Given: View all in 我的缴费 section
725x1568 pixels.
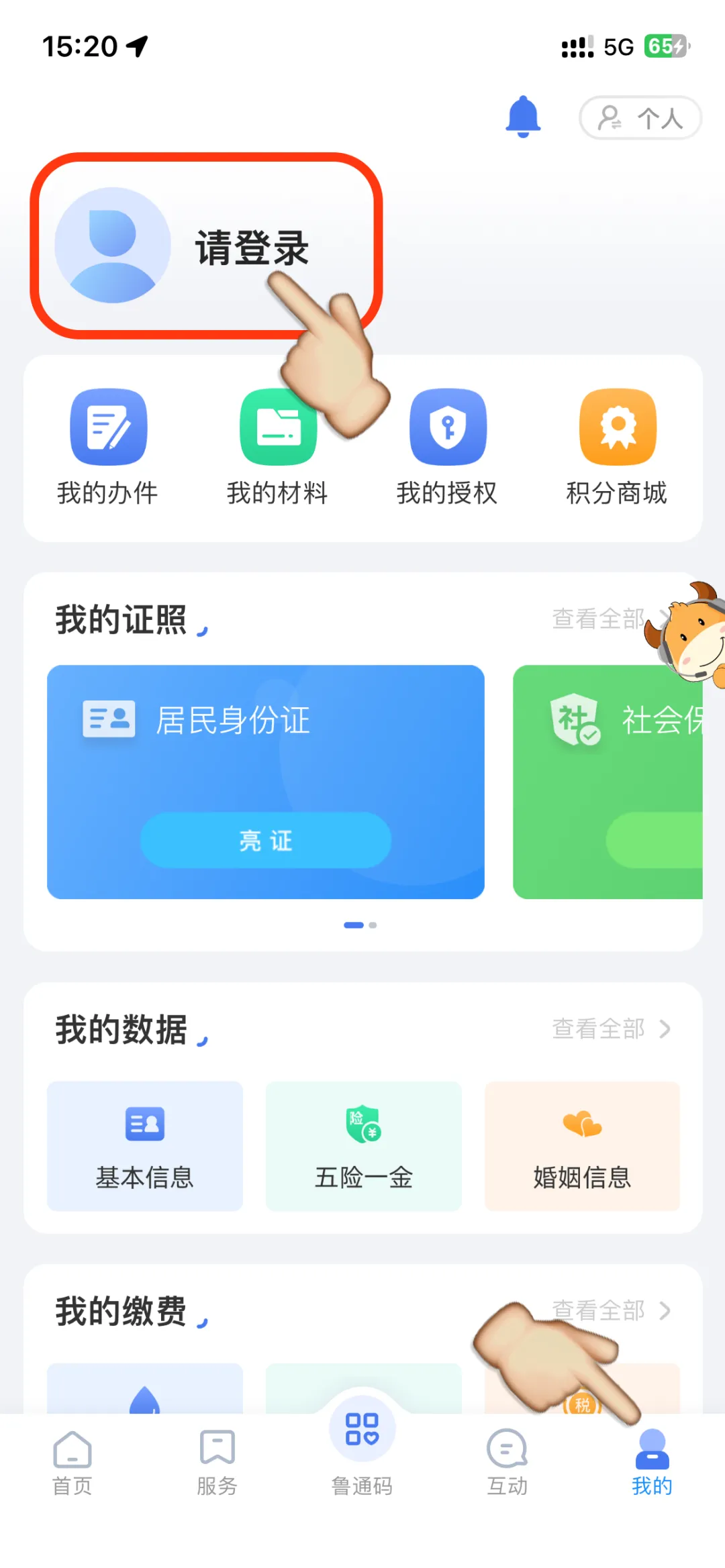Looking at the screenshot, I should (x=611, y=1310).
